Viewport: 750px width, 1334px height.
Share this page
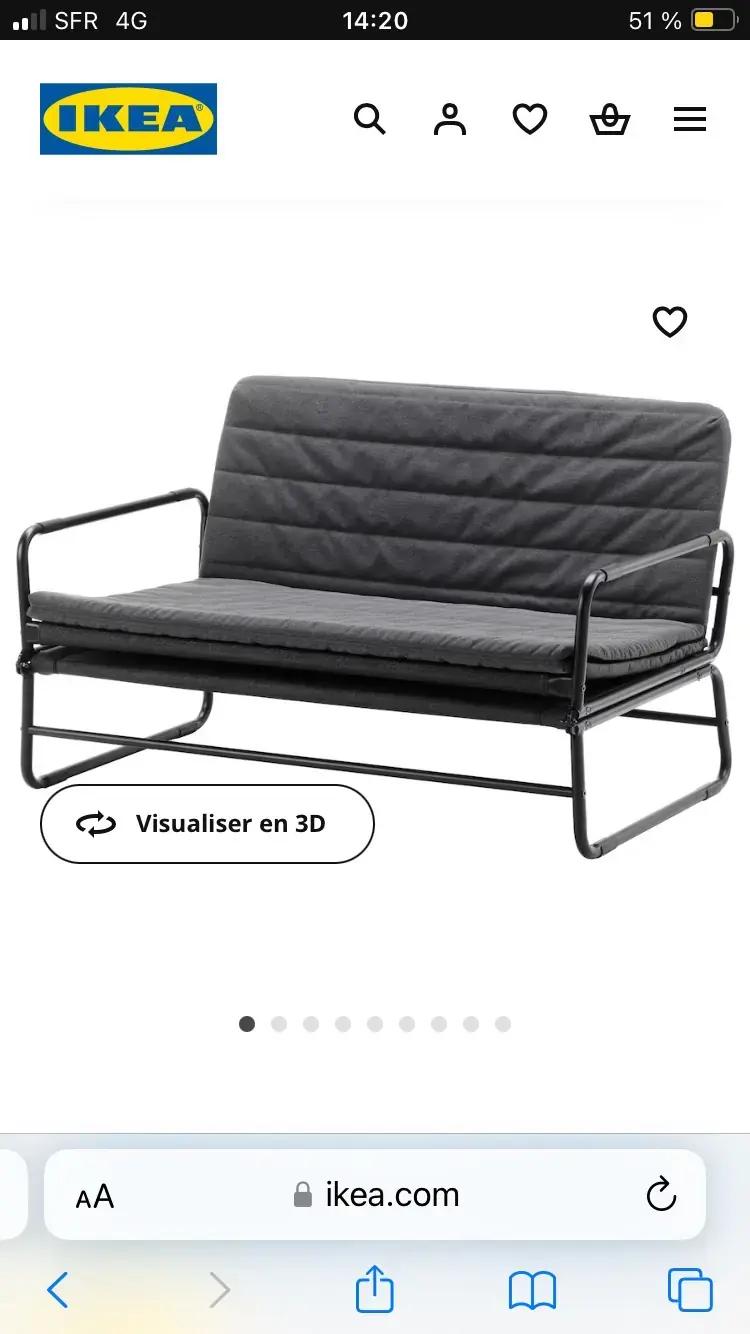[375, 1289]
